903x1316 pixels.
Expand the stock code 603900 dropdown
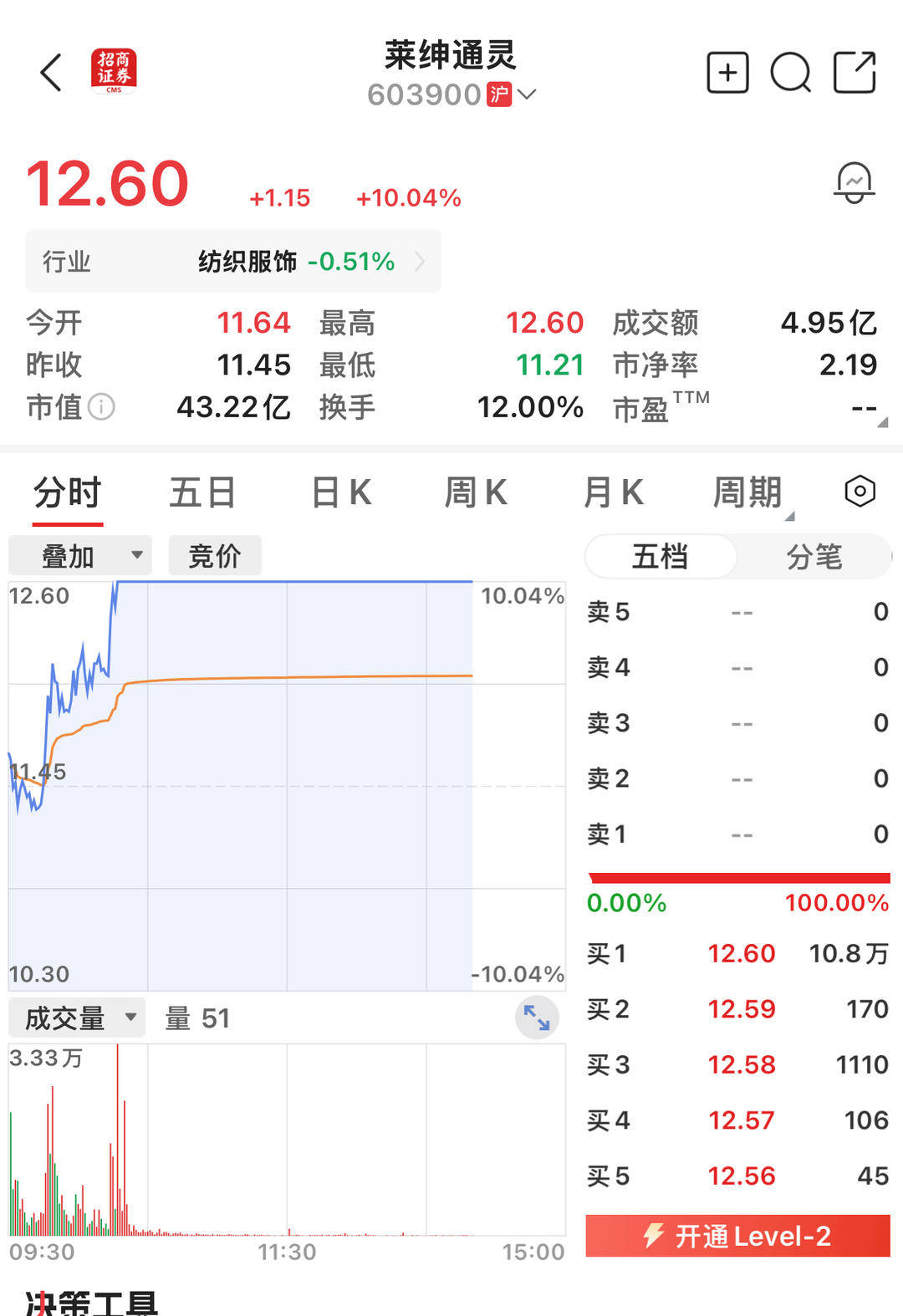(x=527, y=94)
